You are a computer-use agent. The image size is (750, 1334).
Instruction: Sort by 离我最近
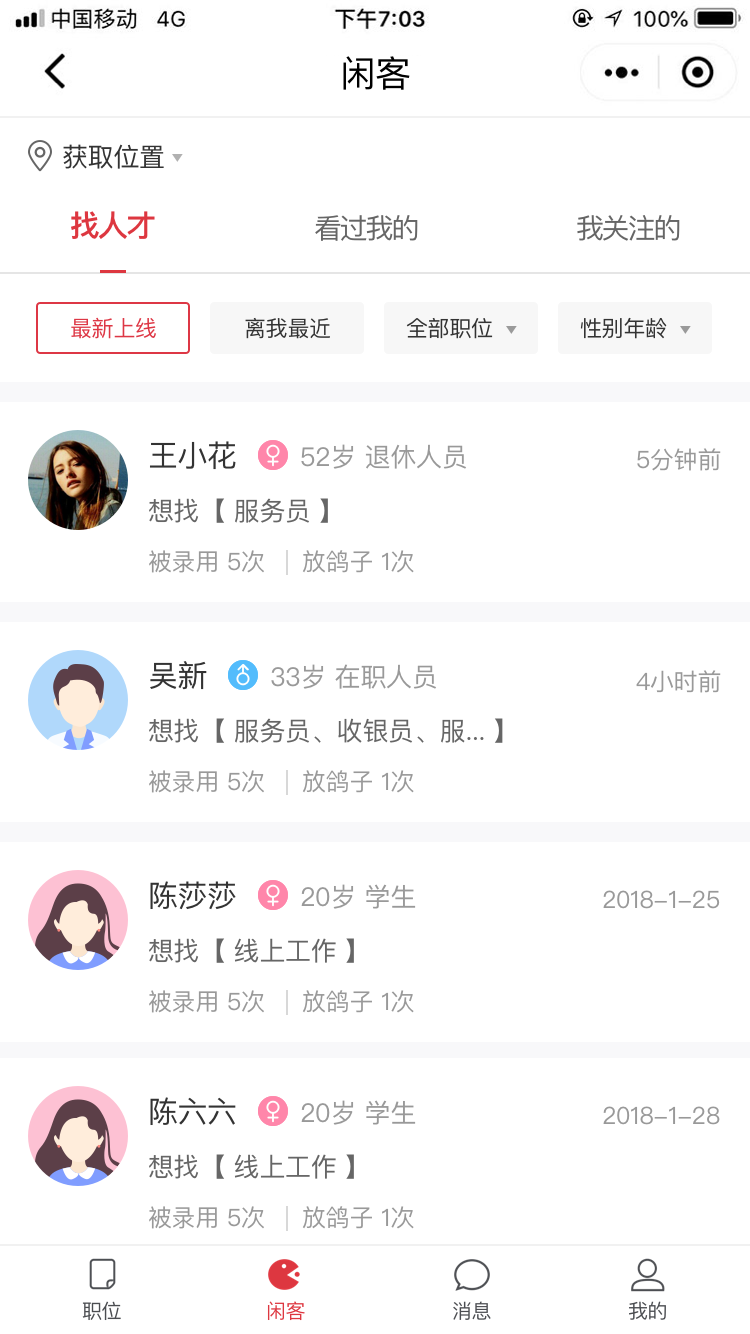click(x=287, y=328)
